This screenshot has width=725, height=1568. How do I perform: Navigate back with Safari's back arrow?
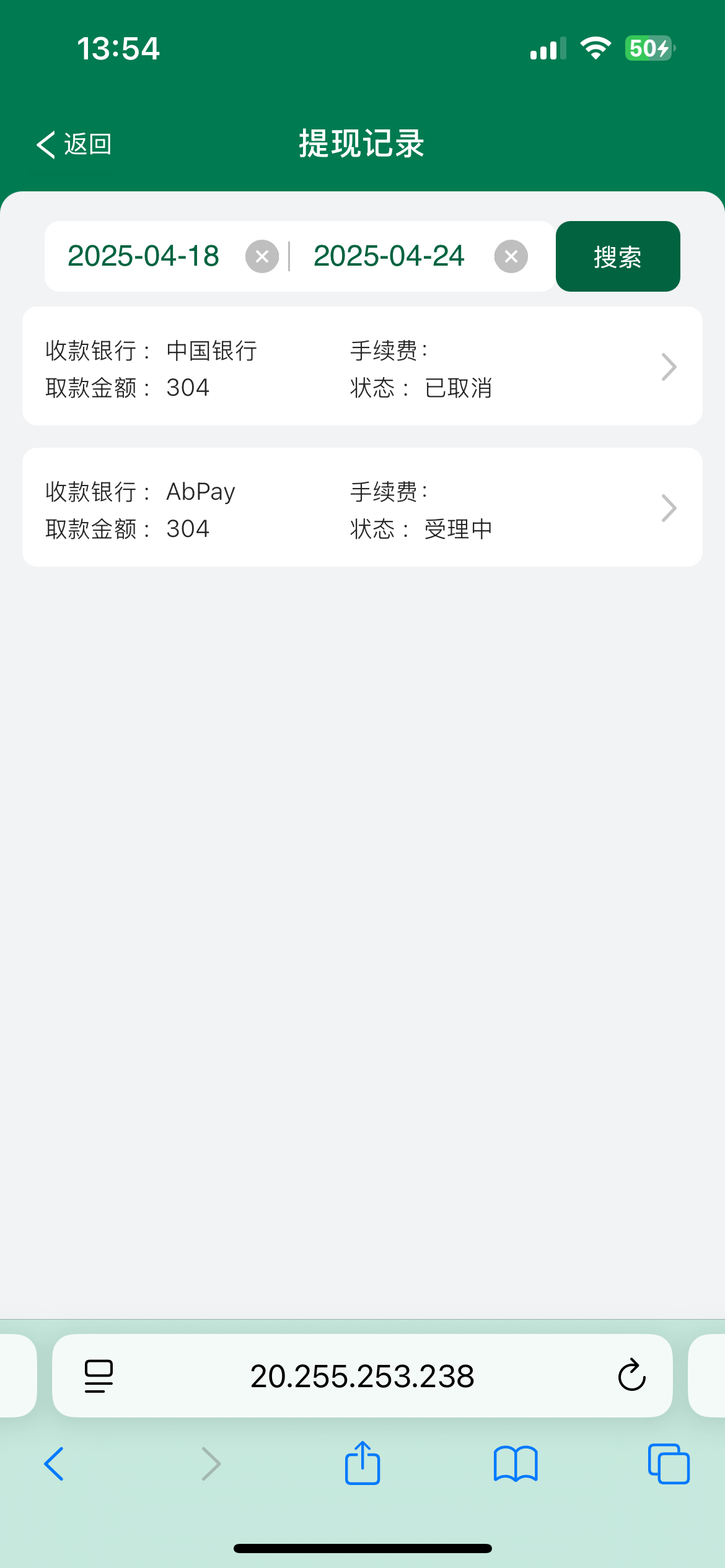click(x=54, y=1464)
